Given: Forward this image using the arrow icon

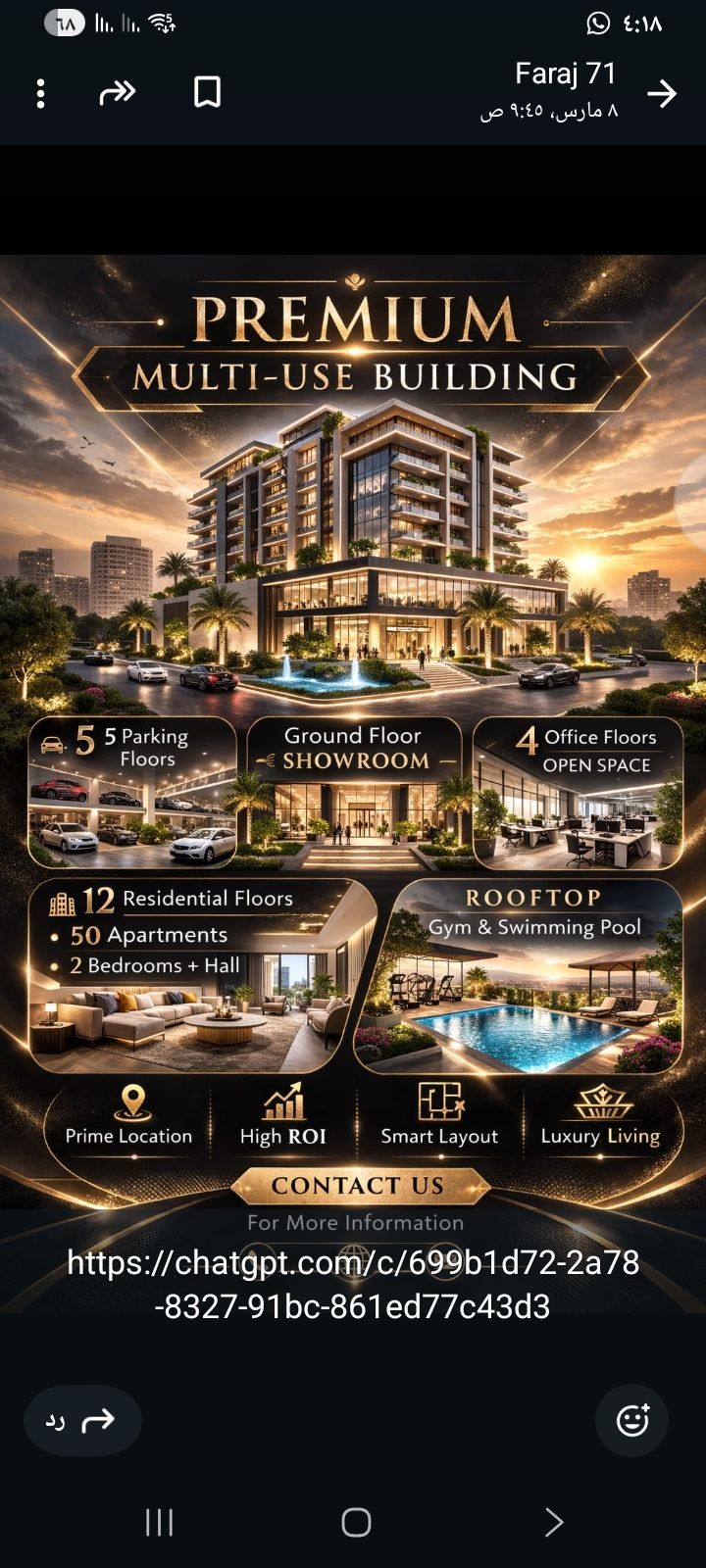Looking at the screenshot, I should pos(118,93).
